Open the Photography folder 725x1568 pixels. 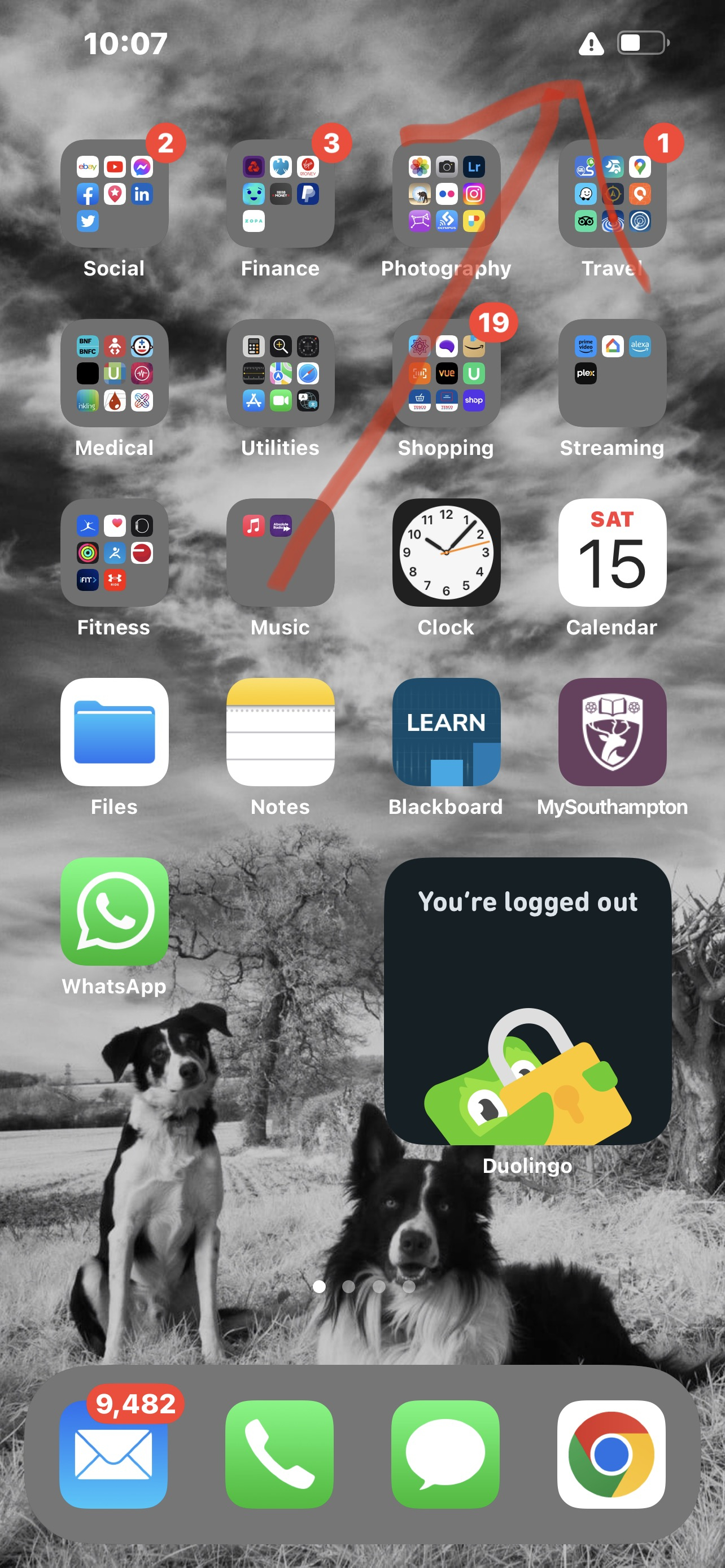pos(446,194)
